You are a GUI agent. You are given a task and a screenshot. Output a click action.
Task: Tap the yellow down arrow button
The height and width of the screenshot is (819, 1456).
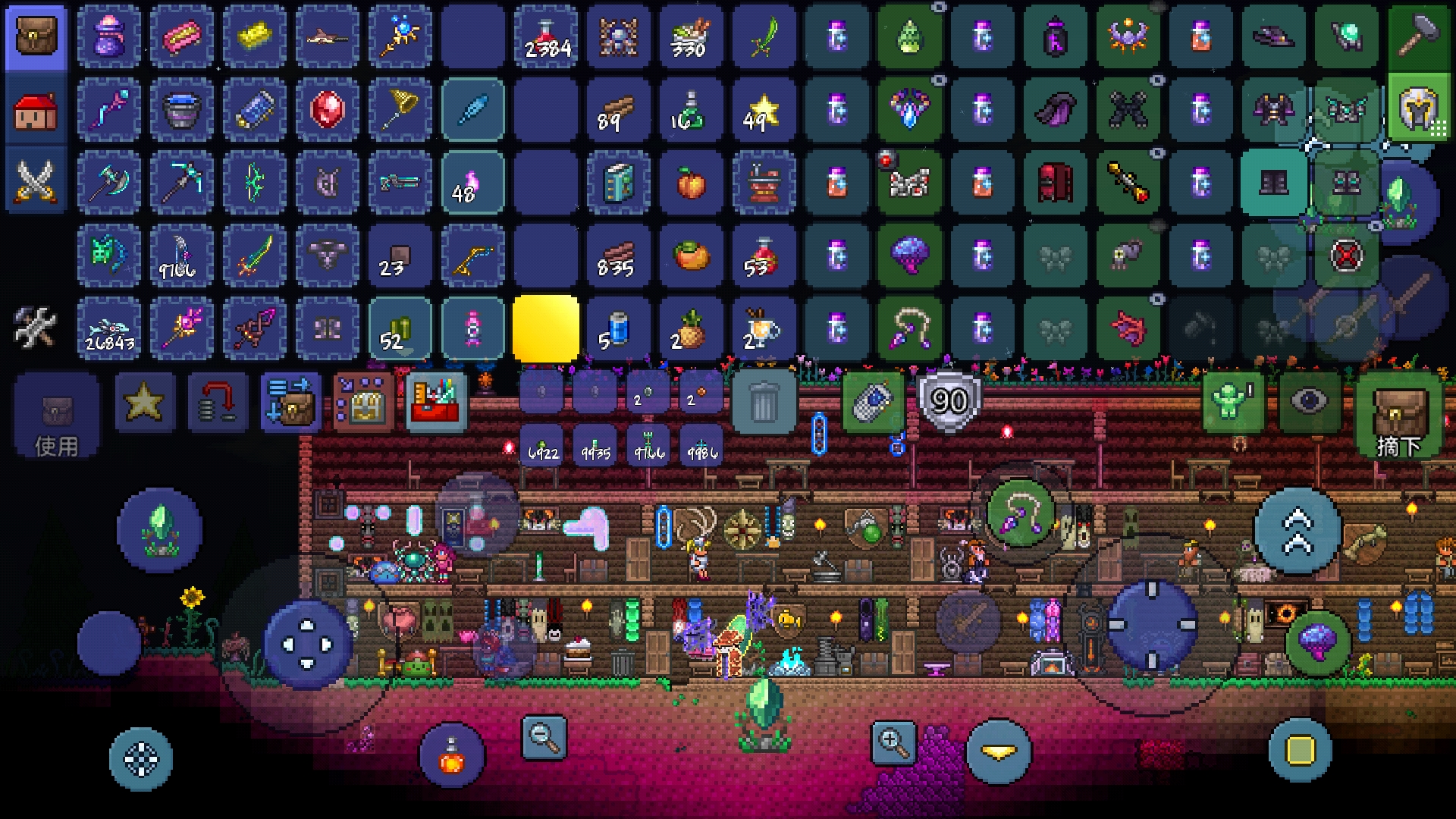[x=998, y=752]
